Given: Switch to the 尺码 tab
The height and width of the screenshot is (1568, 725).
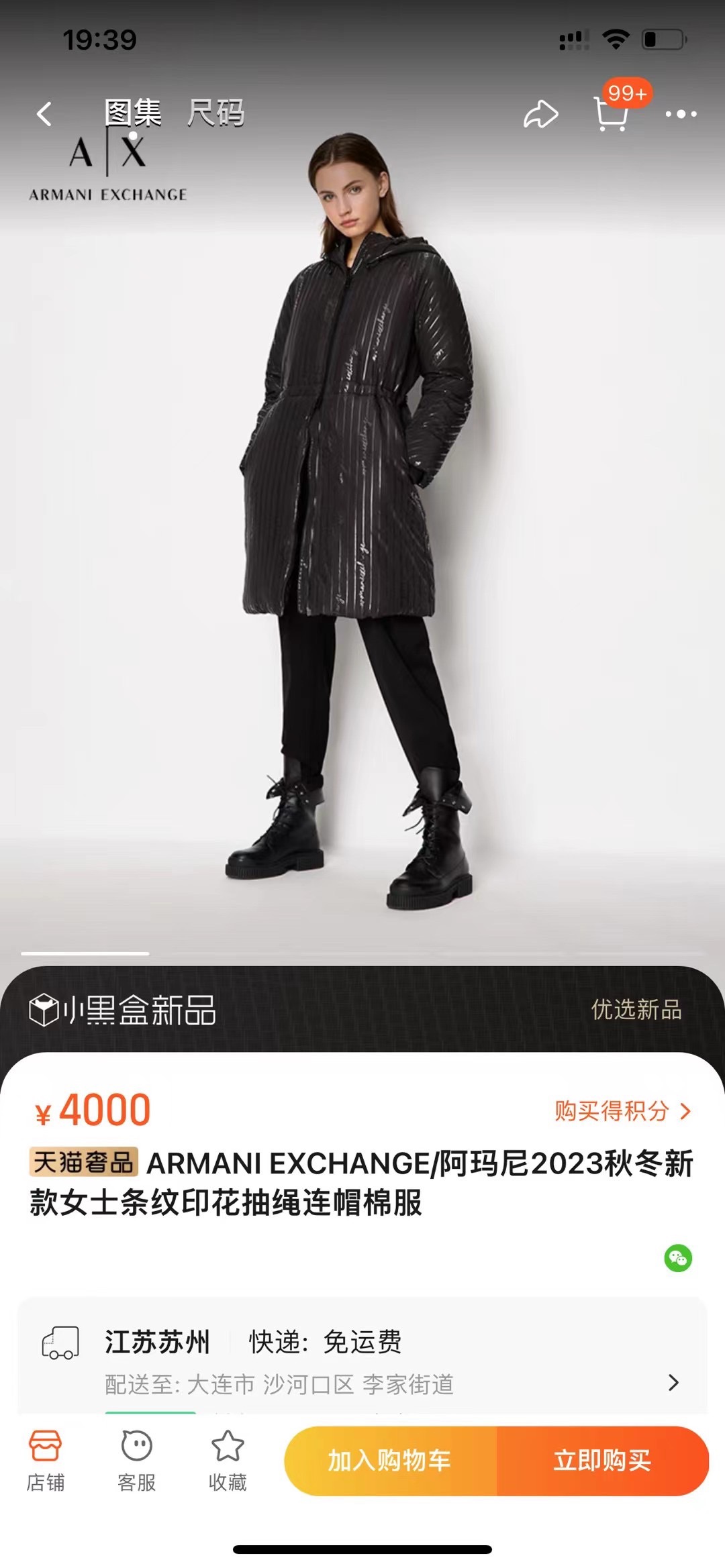Looking at the screenshot, I should click(x=215, y=113).
